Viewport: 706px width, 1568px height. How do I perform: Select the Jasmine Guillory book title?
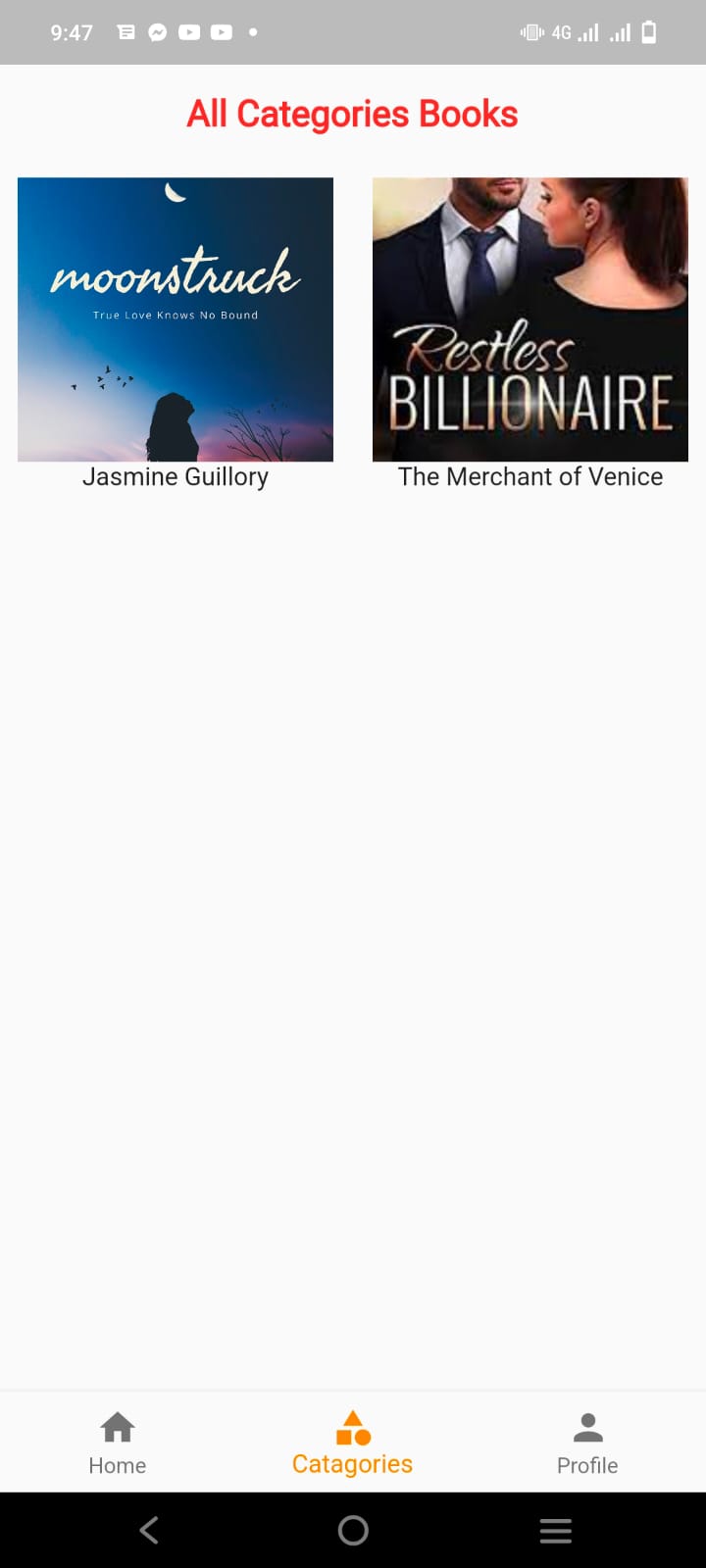tap(175, 476)
